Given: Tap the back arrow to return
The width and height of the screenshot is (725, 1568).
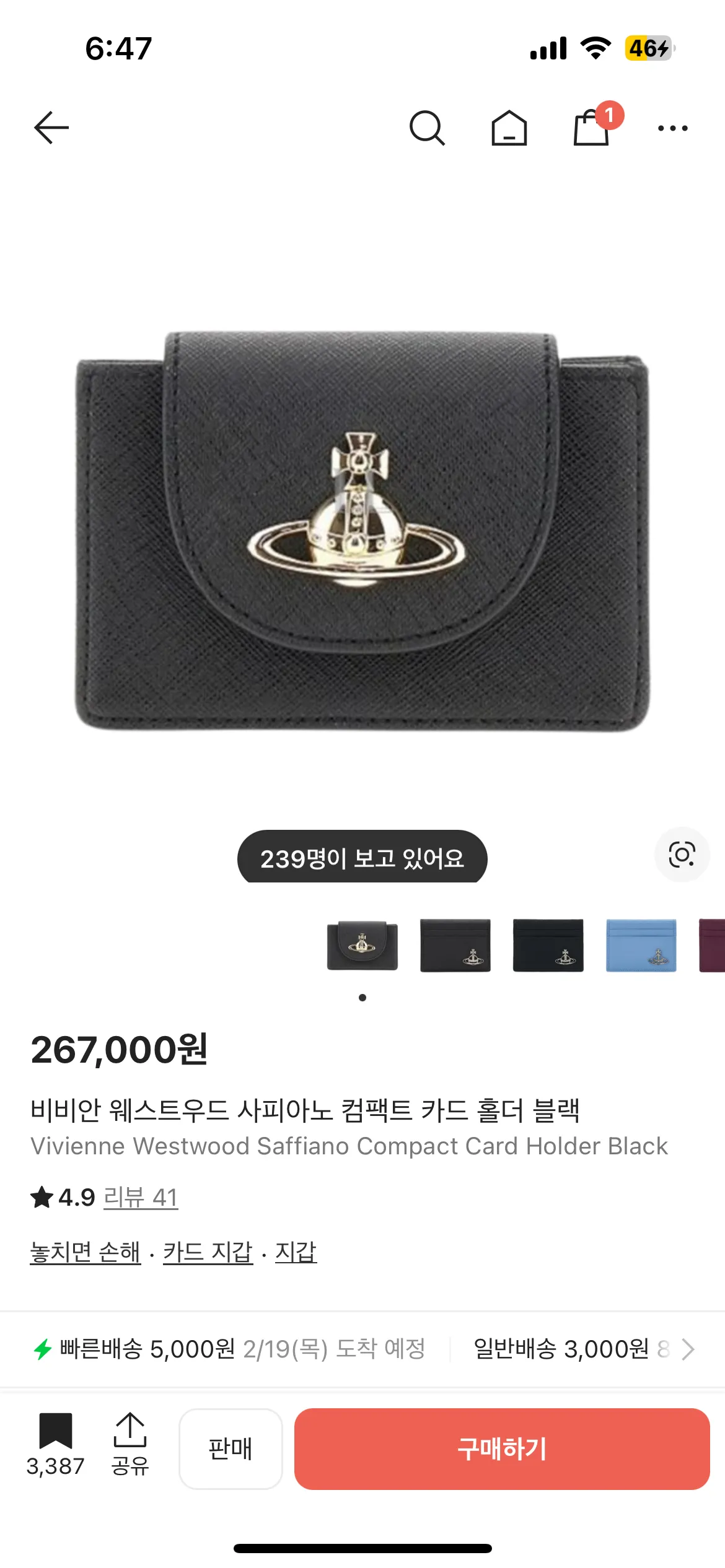Looking at the screenshot, I should 53,127.
